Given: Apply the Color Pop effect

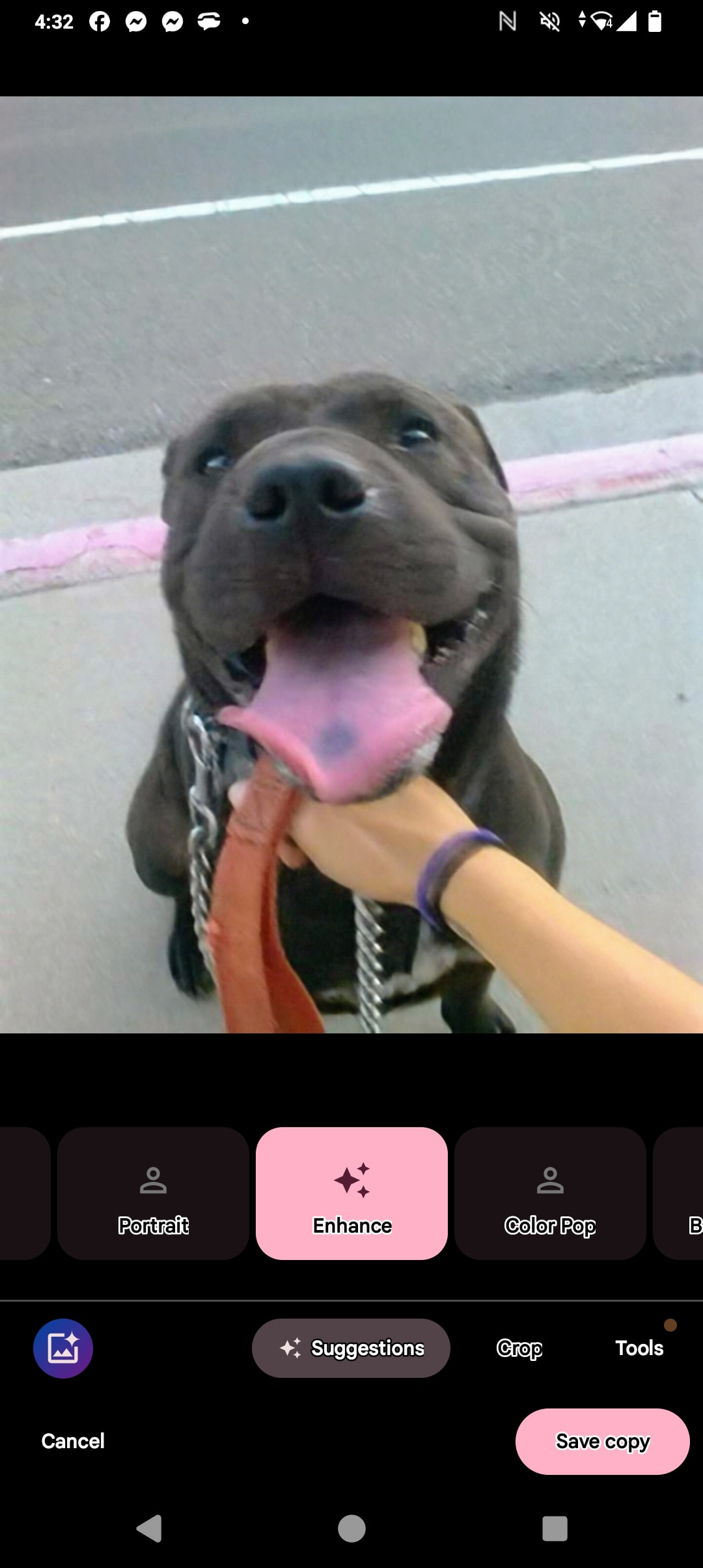Looking at the screenshot, I should (550, 1193).
